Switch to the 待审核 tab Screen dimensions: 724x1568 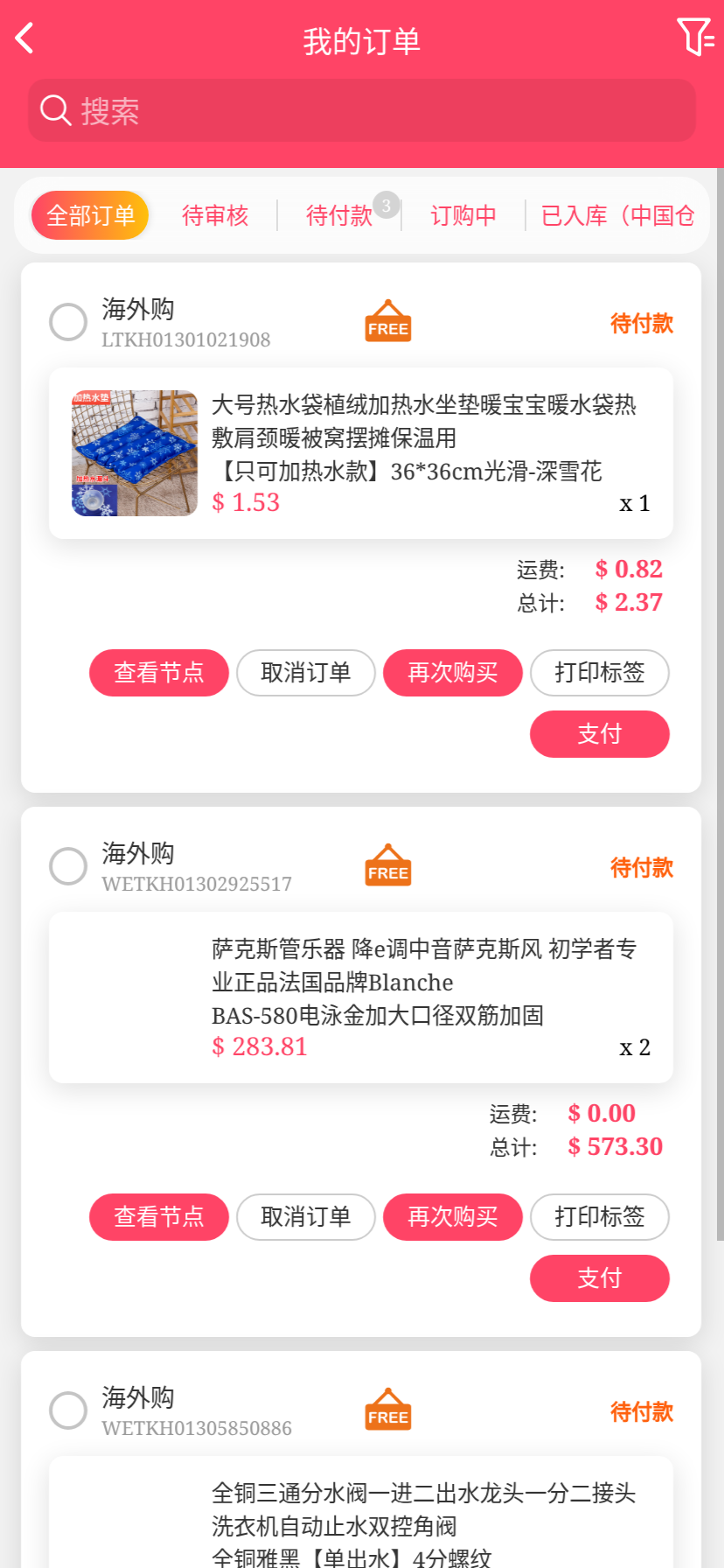(x=215, y=215)
